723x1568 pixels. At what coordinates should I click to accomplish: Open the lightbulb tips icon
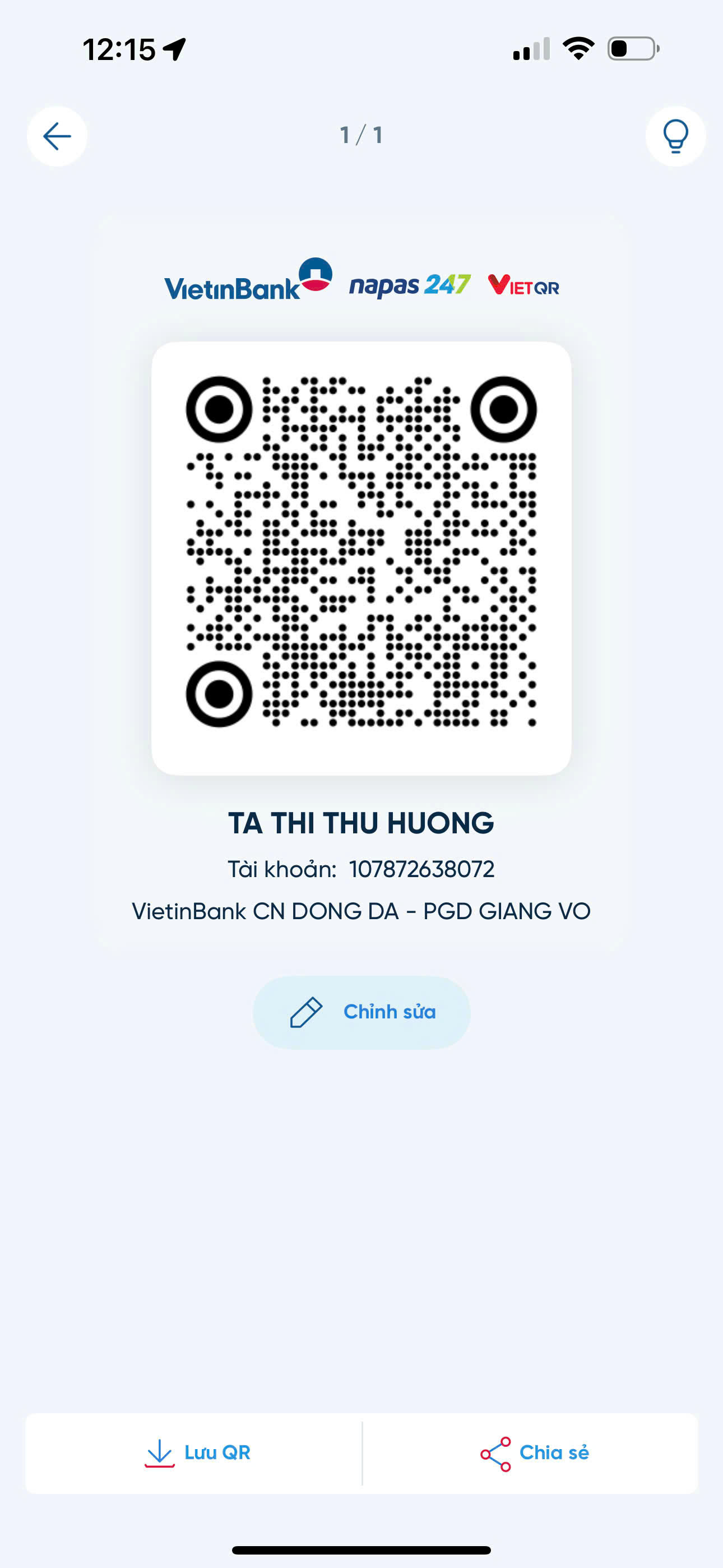tap(675, 136)
